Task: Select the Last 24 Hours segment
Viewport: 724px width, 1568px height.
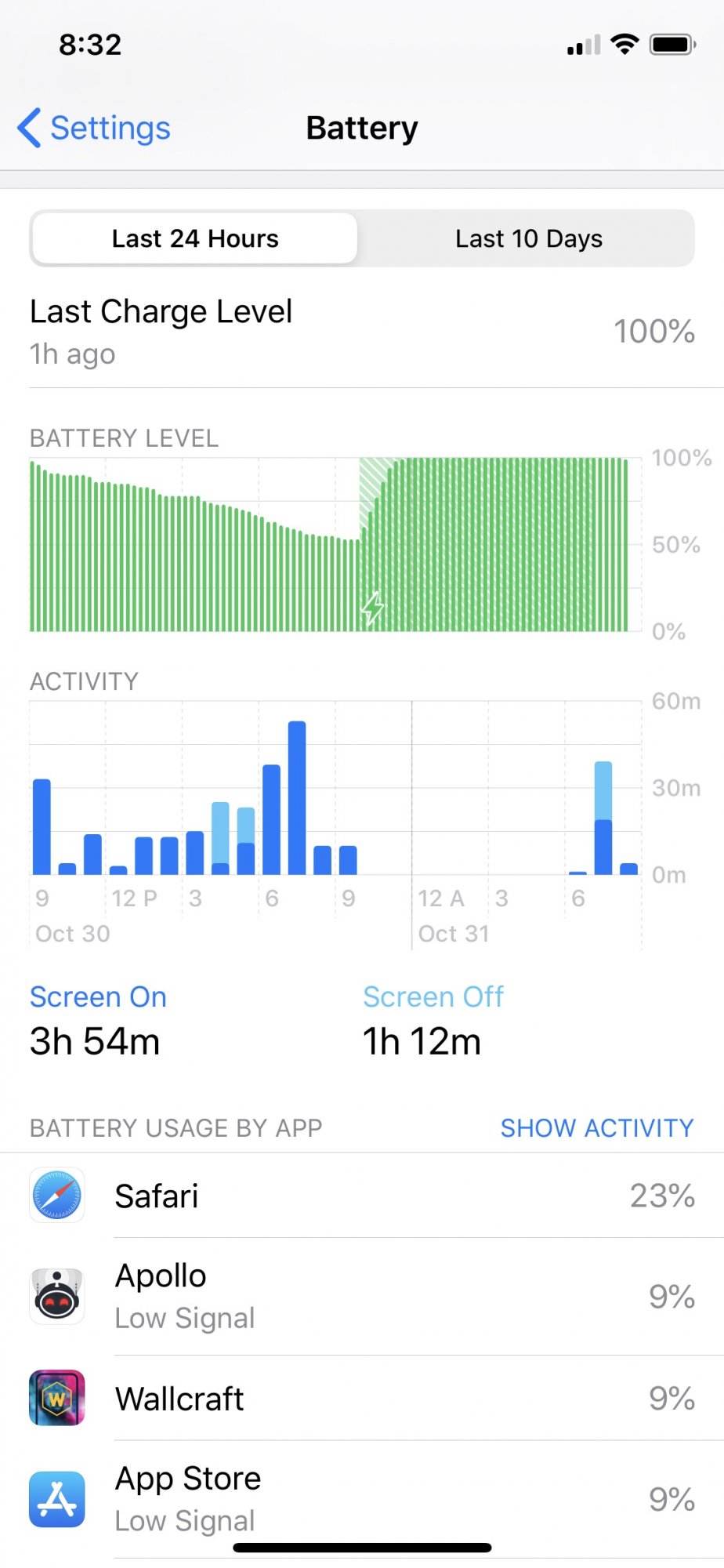Action: [x=194, y=238]
